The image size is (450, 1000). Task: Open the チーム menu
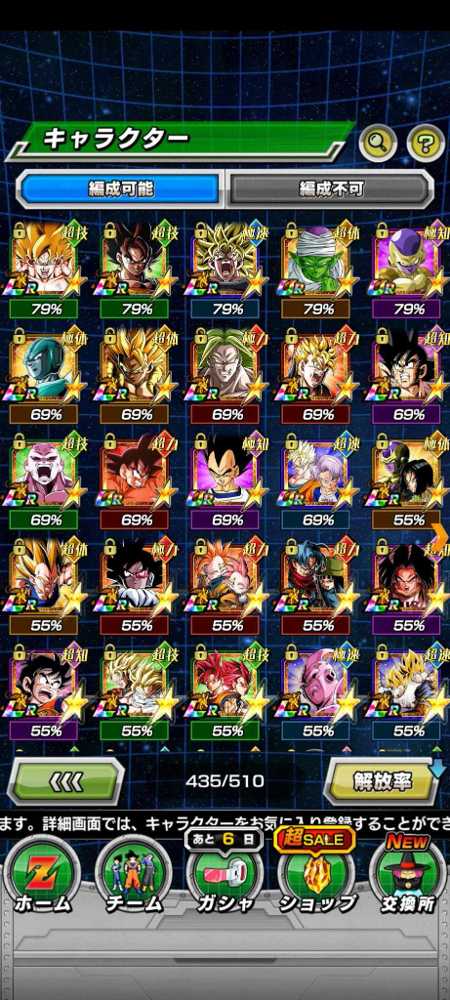[133, 874]
